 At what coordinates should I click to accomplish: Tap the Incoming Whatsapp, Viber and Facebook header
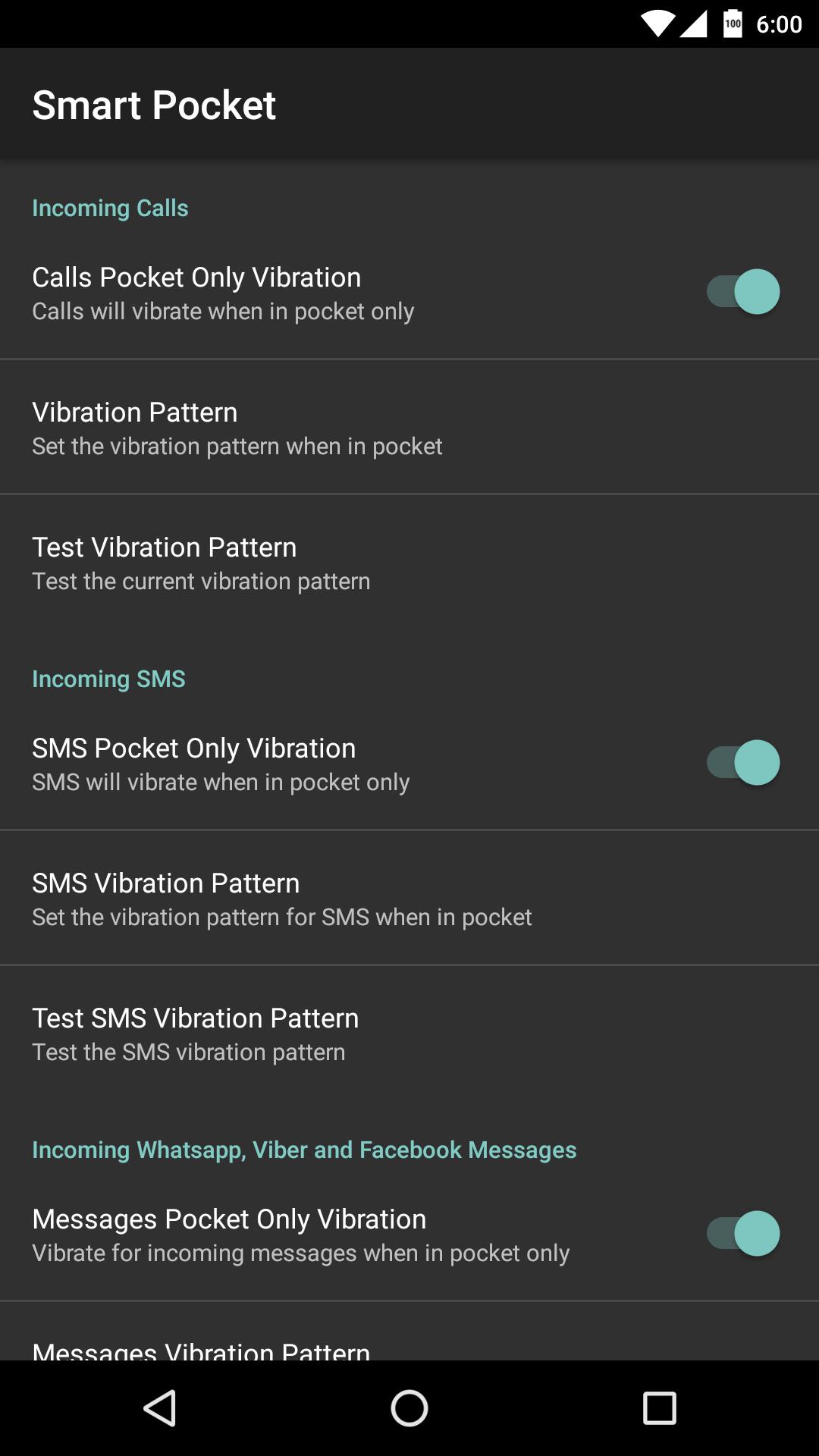[x=304, y=1150]
